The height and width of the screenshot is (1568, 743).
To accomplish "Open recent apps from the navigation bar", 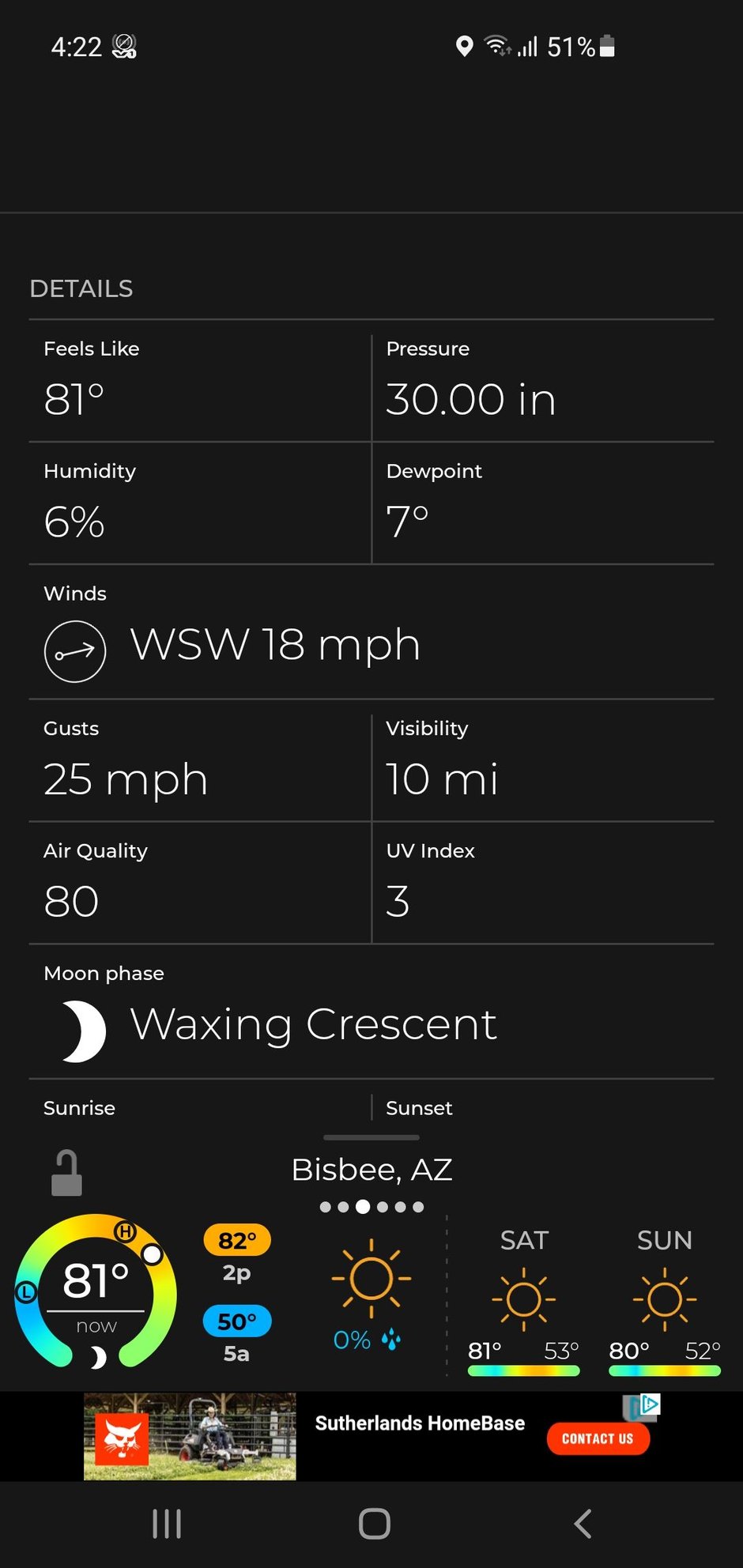I will (x=167, y=1524).
